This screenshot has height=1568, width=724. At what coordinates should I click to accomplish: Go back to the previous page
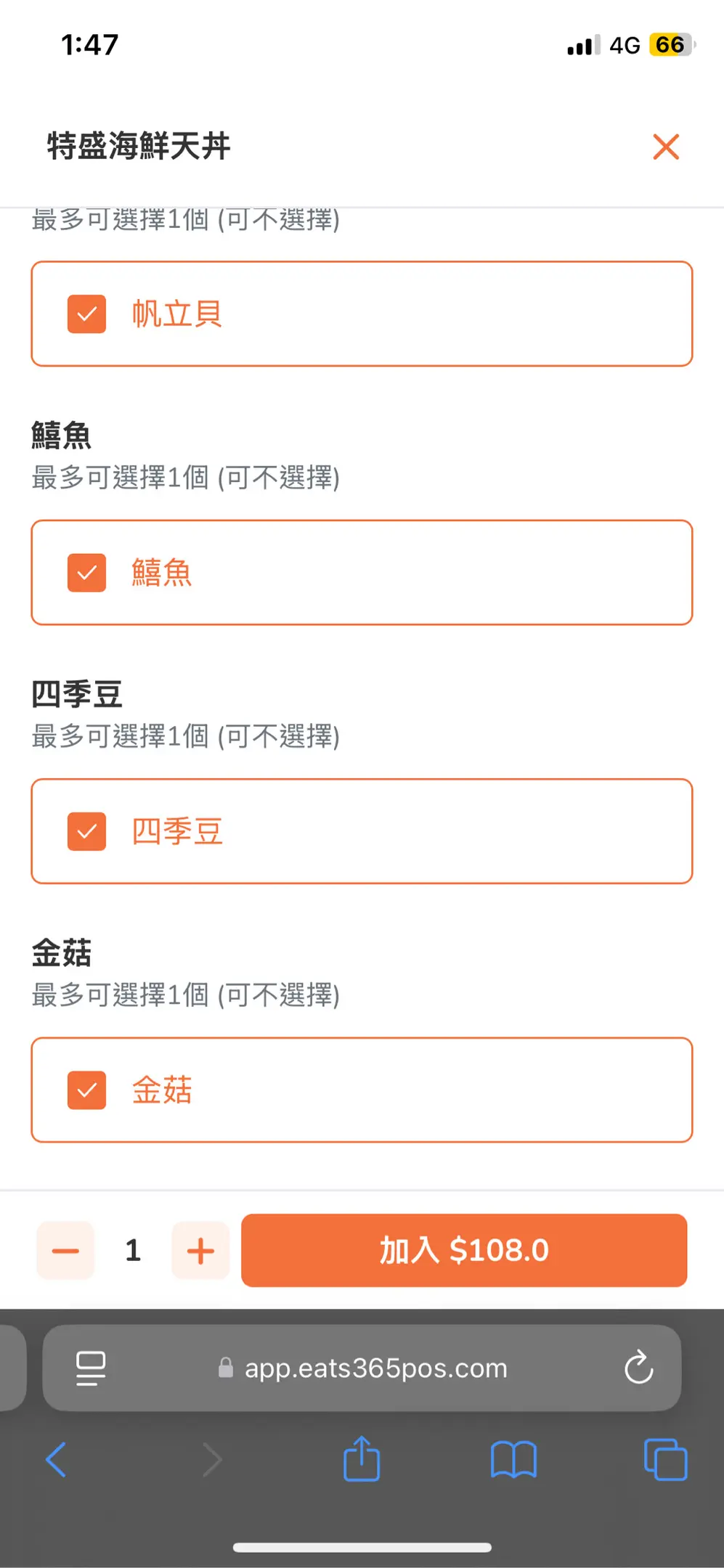coord(57,1459)
